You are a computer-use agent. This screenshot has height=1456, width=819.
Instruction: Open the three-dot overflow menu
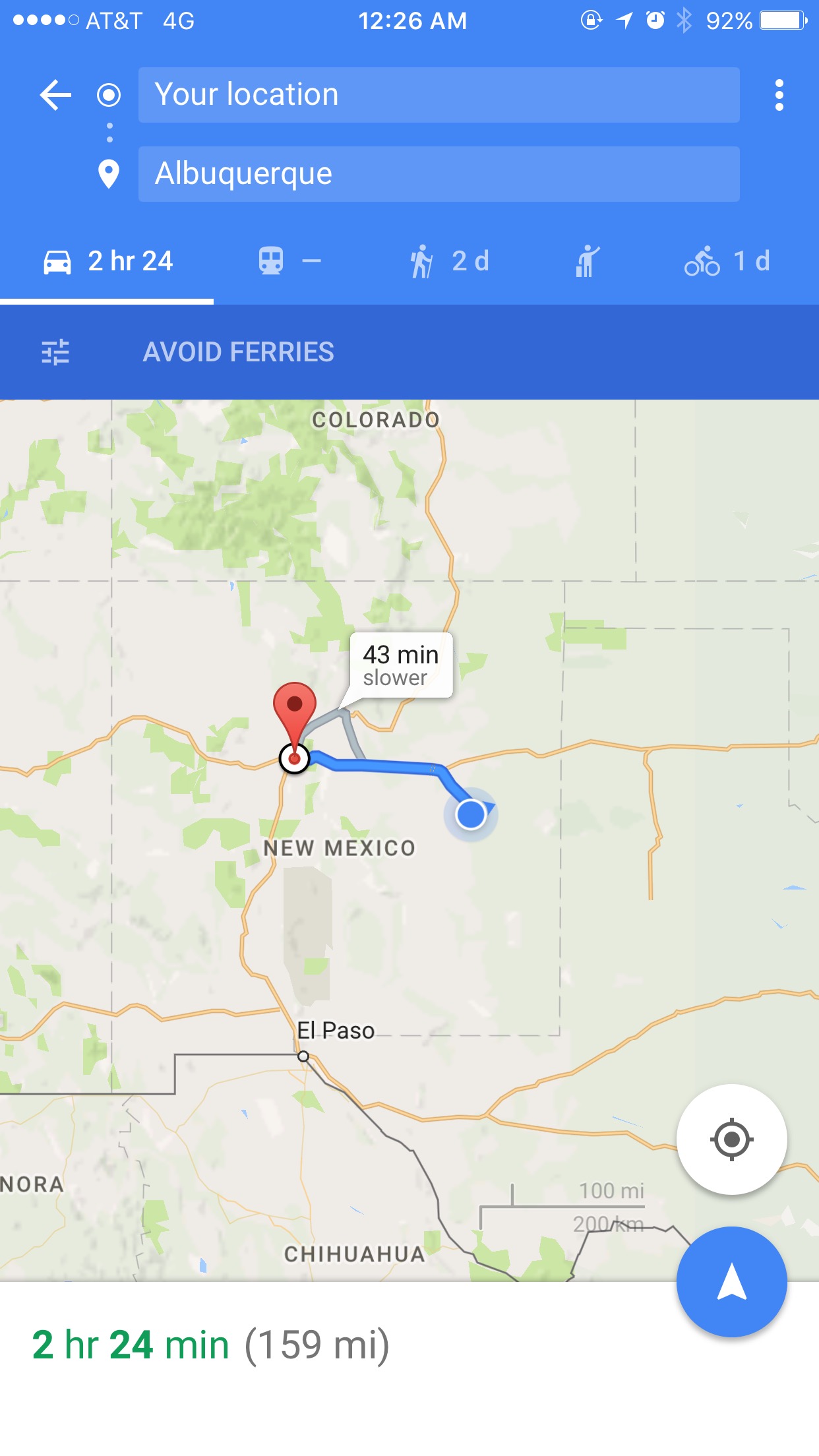[779, 95]
